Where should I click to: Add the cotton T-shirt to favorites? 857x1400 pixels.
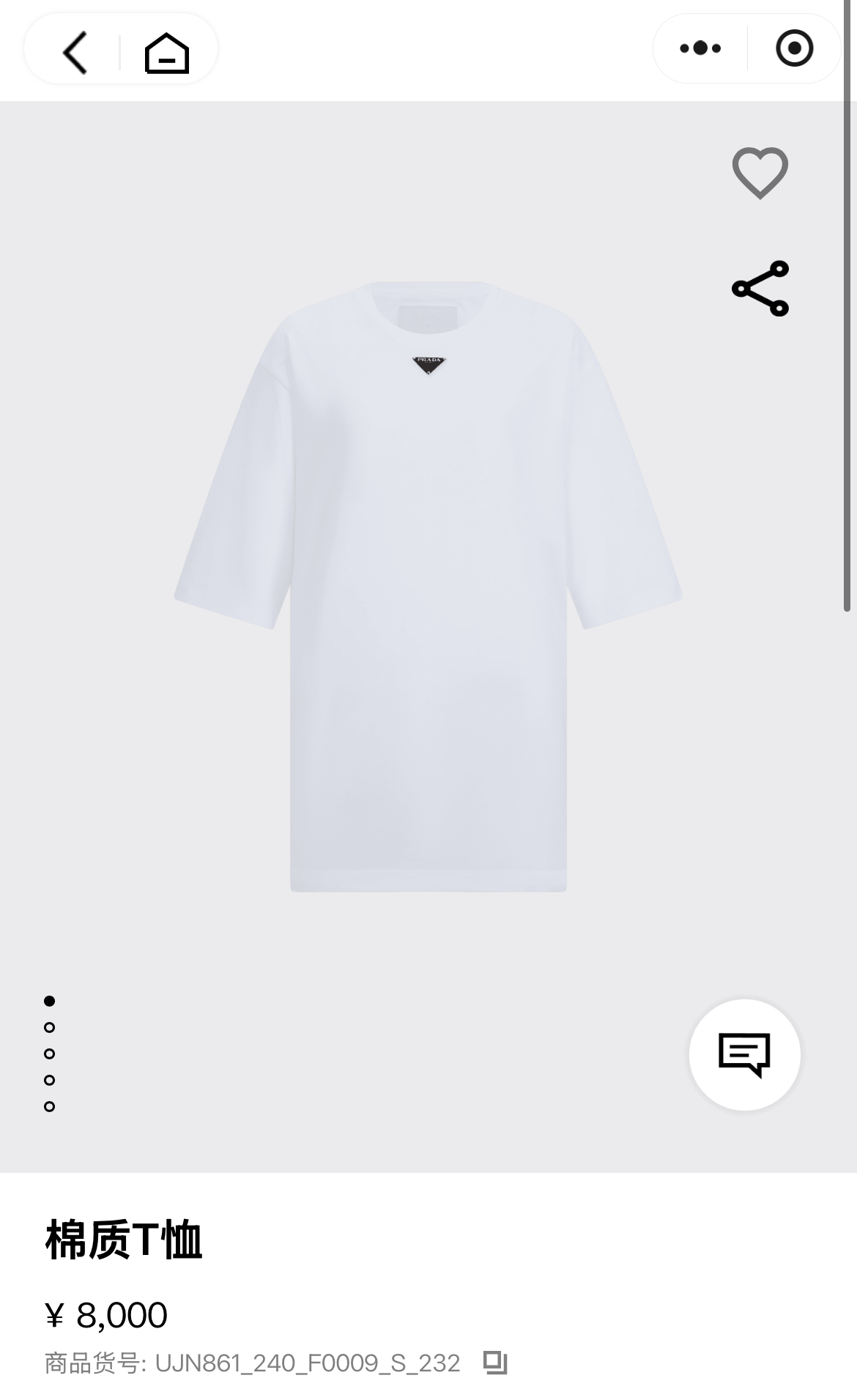pyautogui.click(x=760, y=173)
